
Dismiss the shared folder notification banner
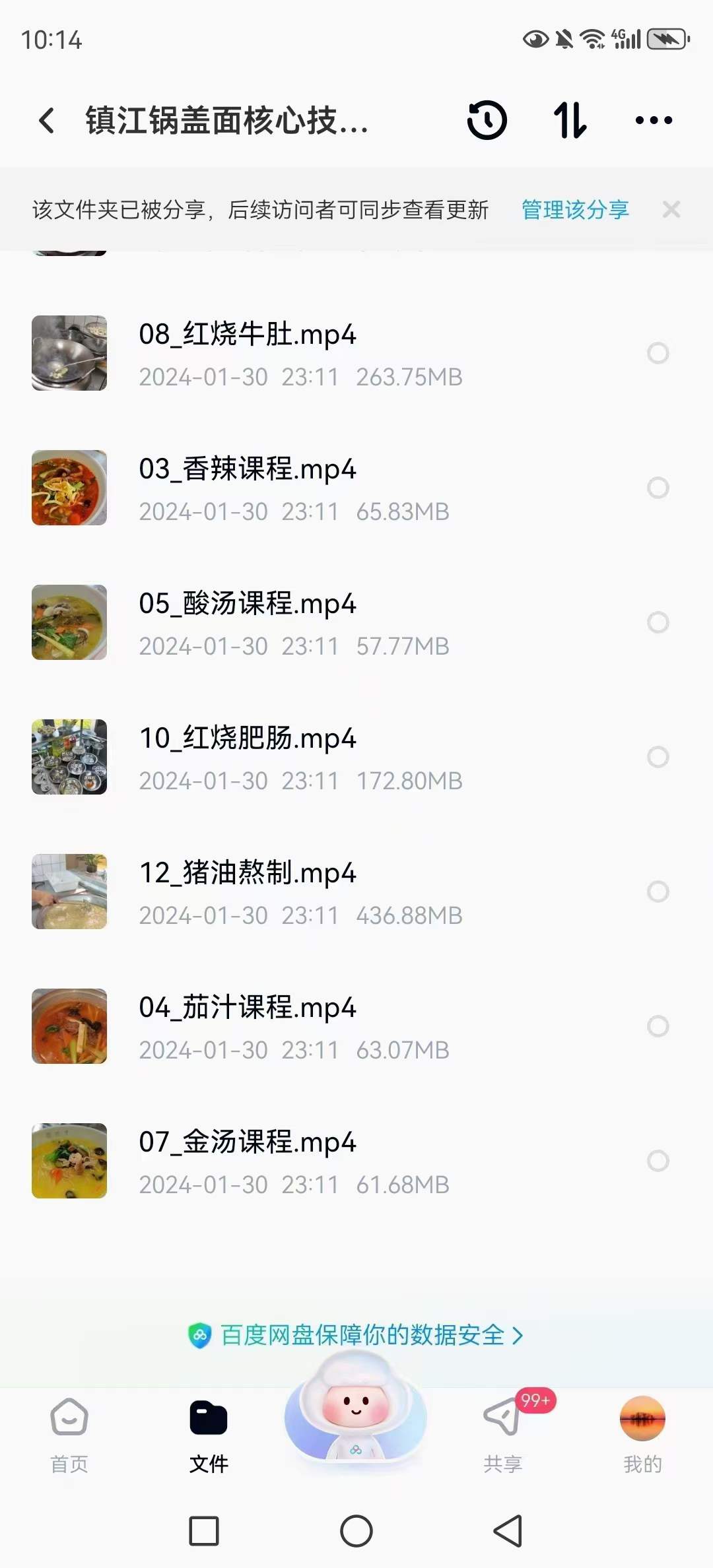(672, 210)
